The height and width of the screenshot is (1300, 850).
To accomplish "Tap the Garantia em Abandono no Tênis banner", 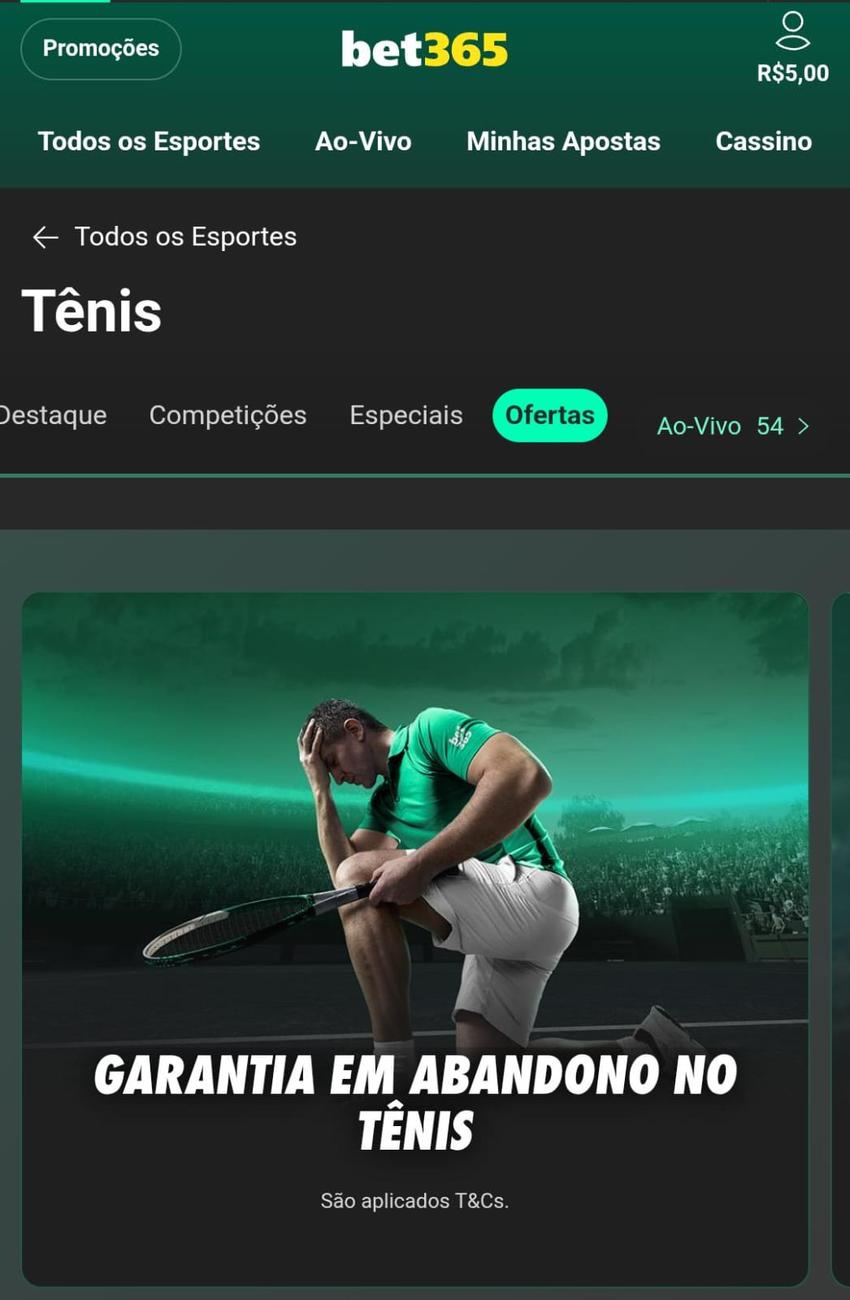I will pyautogui.click(x=414, y=900).
